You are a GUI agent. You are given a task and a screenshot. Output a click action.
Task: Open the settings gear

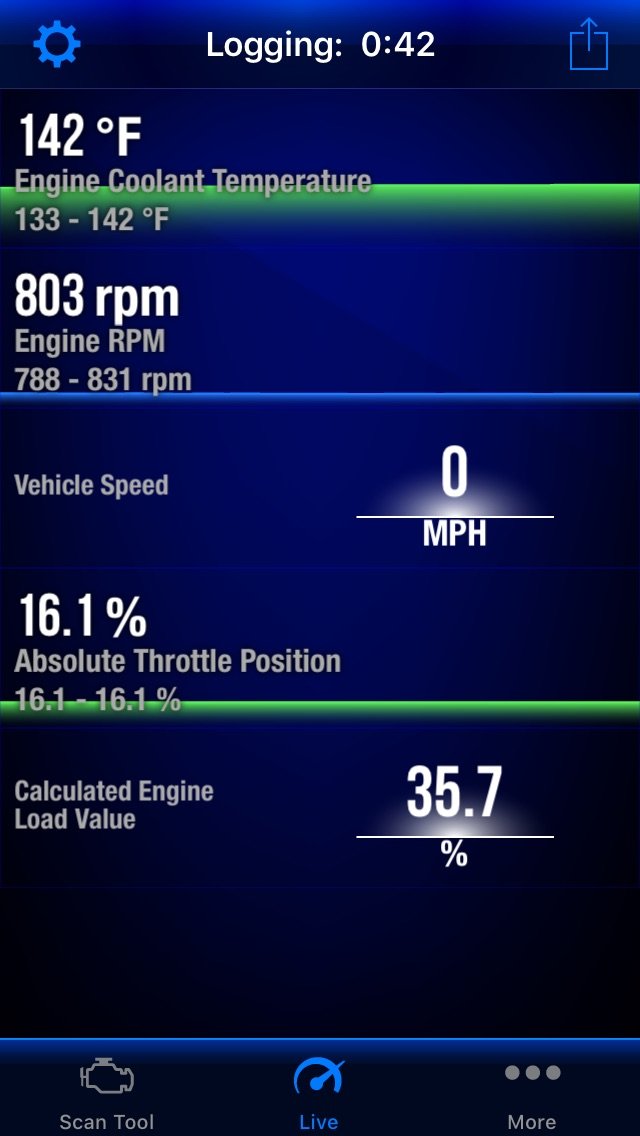(57, 45)
